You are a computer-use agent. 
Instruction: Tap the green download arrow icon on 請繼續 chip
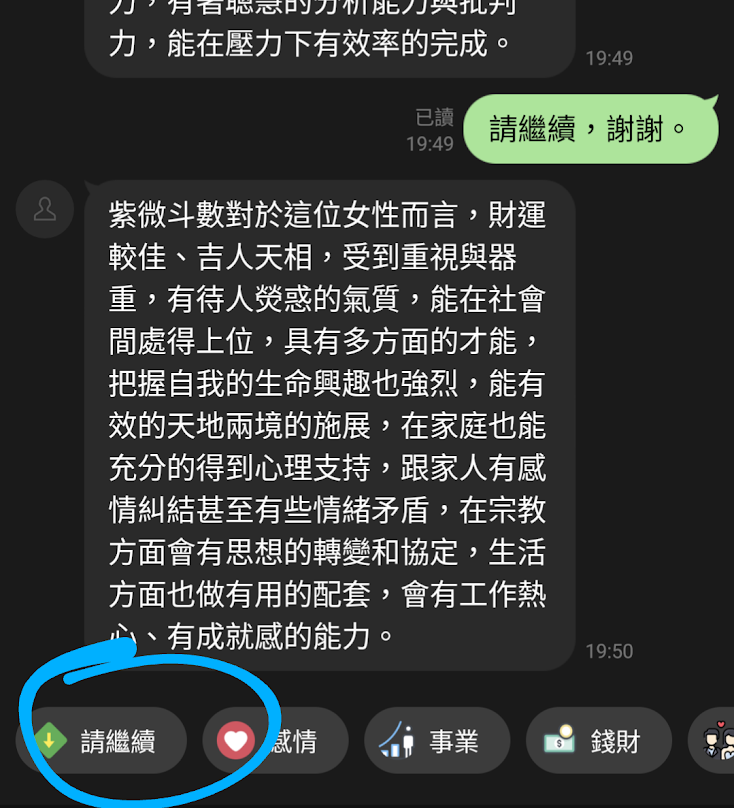pos(50,740)
